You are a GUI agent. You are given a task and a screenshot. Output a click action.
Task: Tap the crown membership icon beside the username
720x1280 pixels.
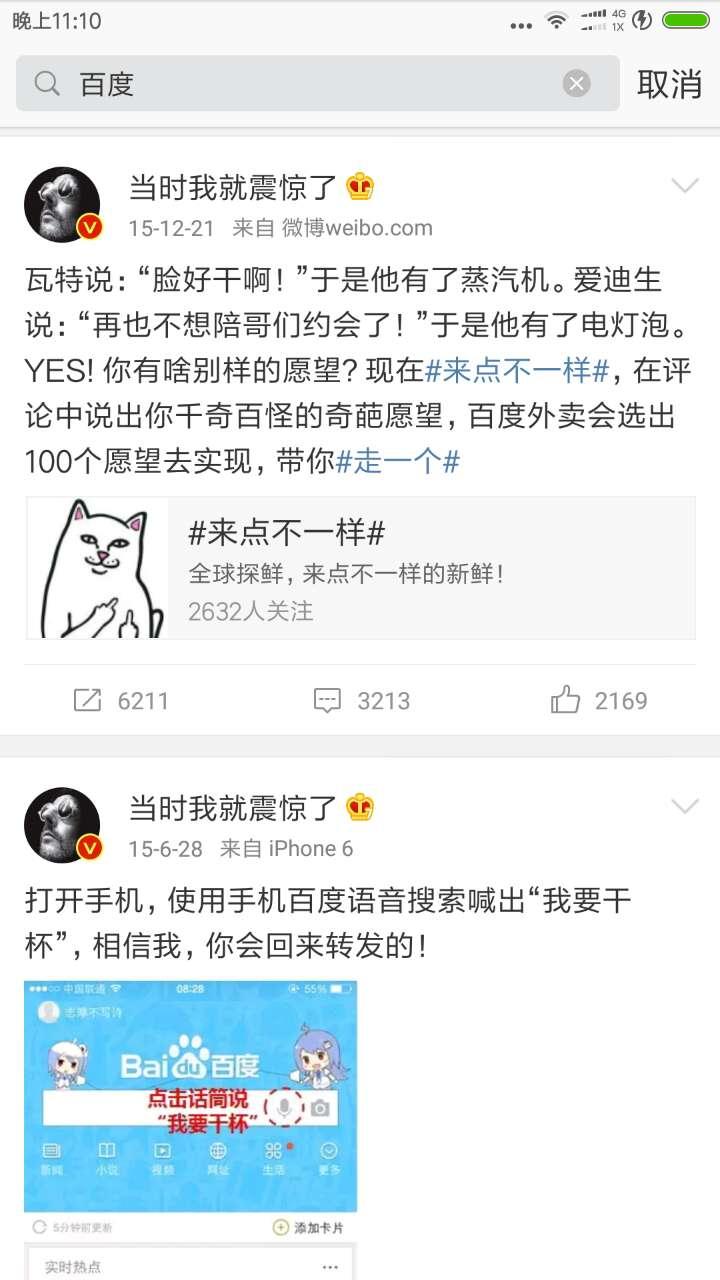tap(360, 184)
